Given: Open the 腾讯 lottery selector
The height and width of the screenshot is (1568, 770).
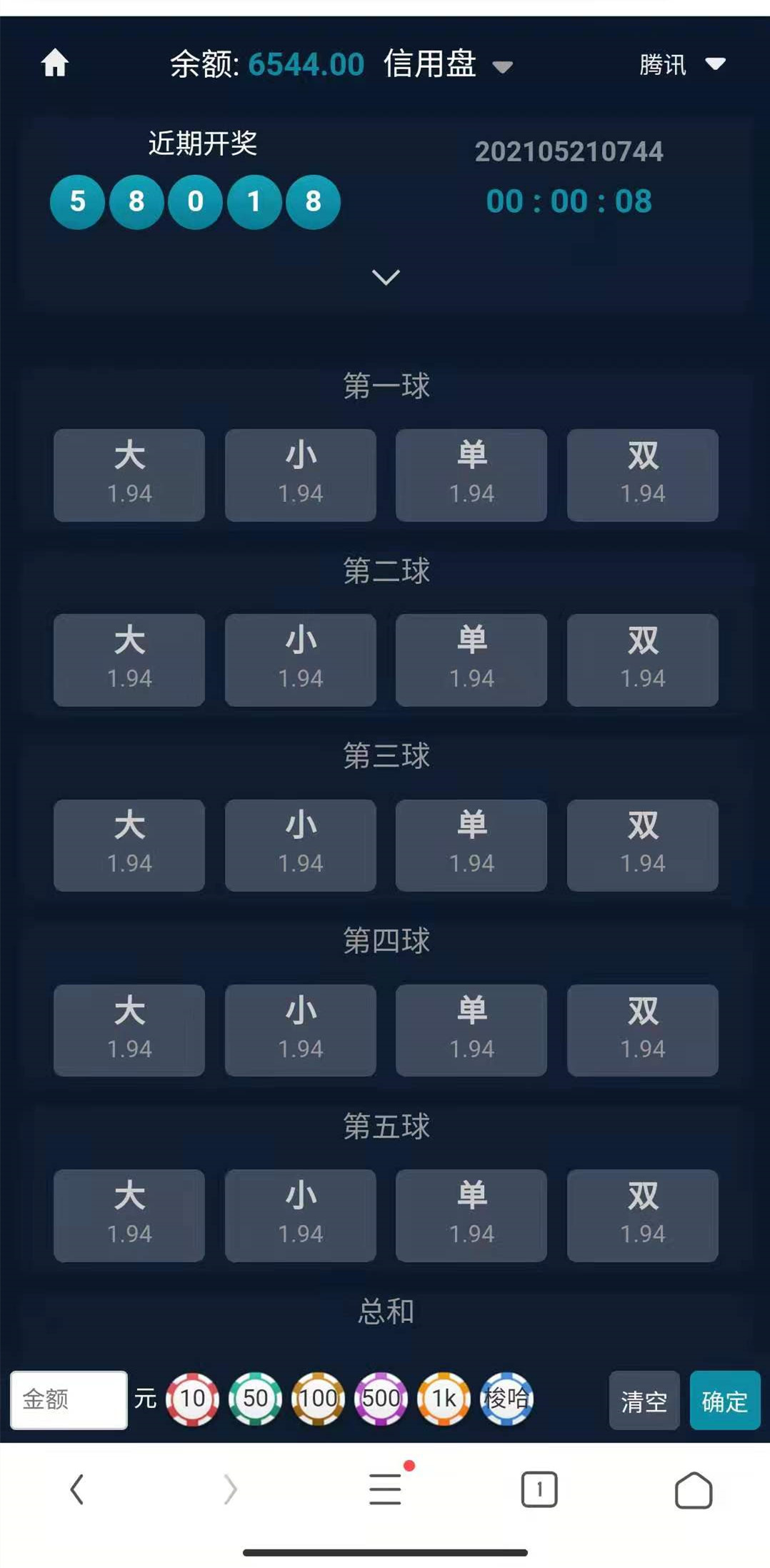Looking at the screenshot, I should point(682,64).
